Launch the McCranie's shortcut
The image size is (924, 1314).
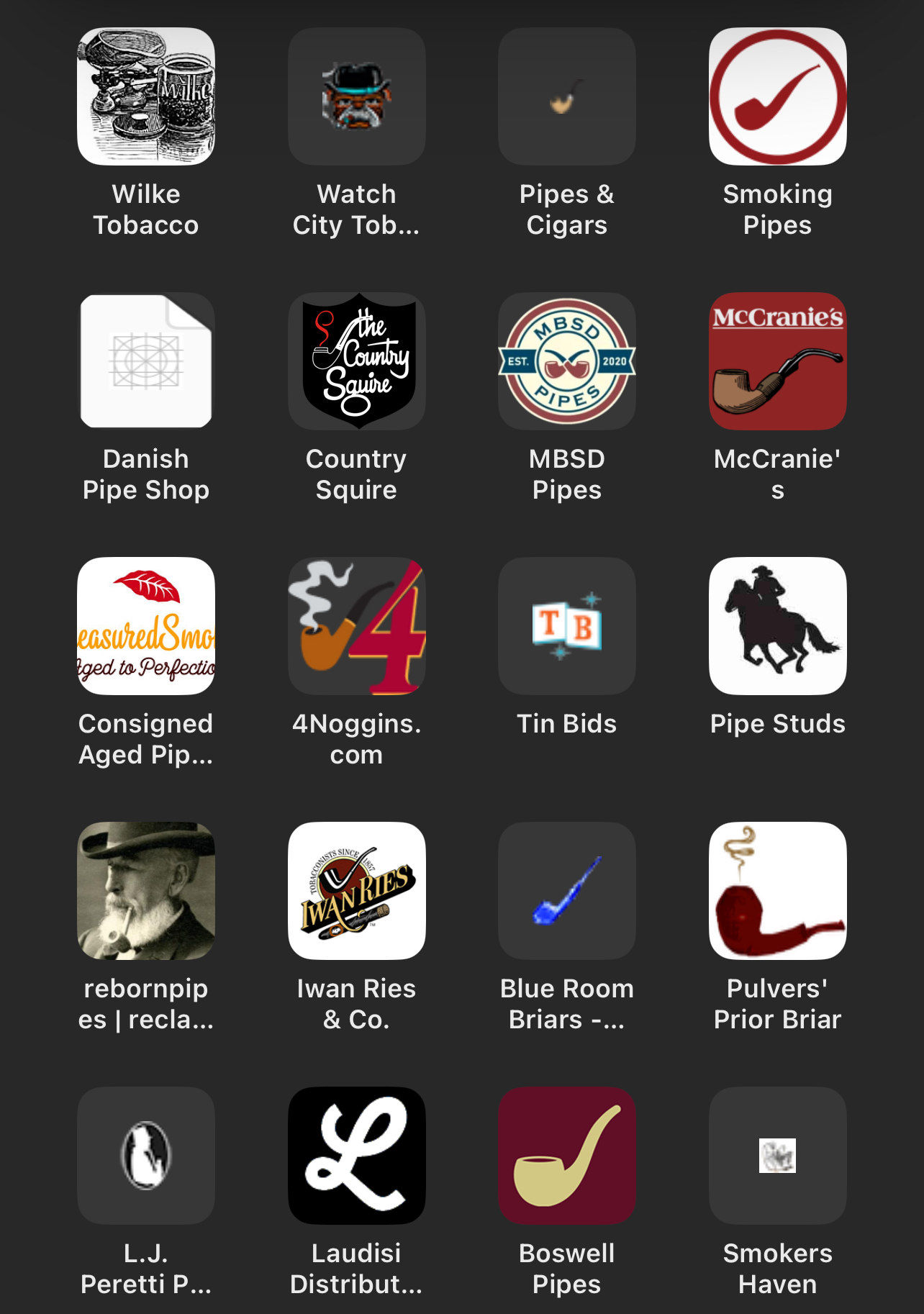tap(777, 361)
